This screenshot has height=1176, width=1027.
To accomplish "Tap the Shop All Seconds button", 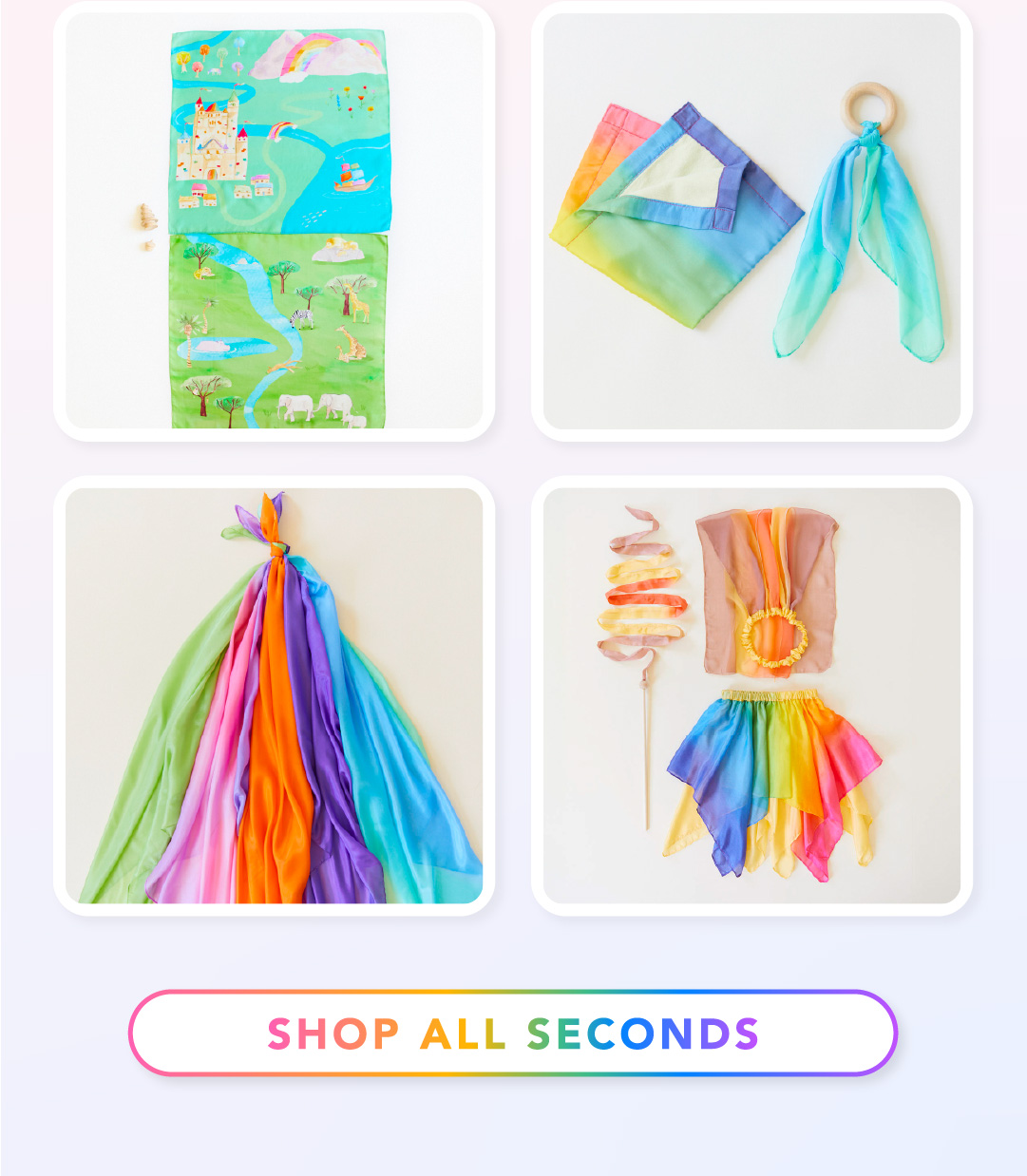I will (513, 1033).
